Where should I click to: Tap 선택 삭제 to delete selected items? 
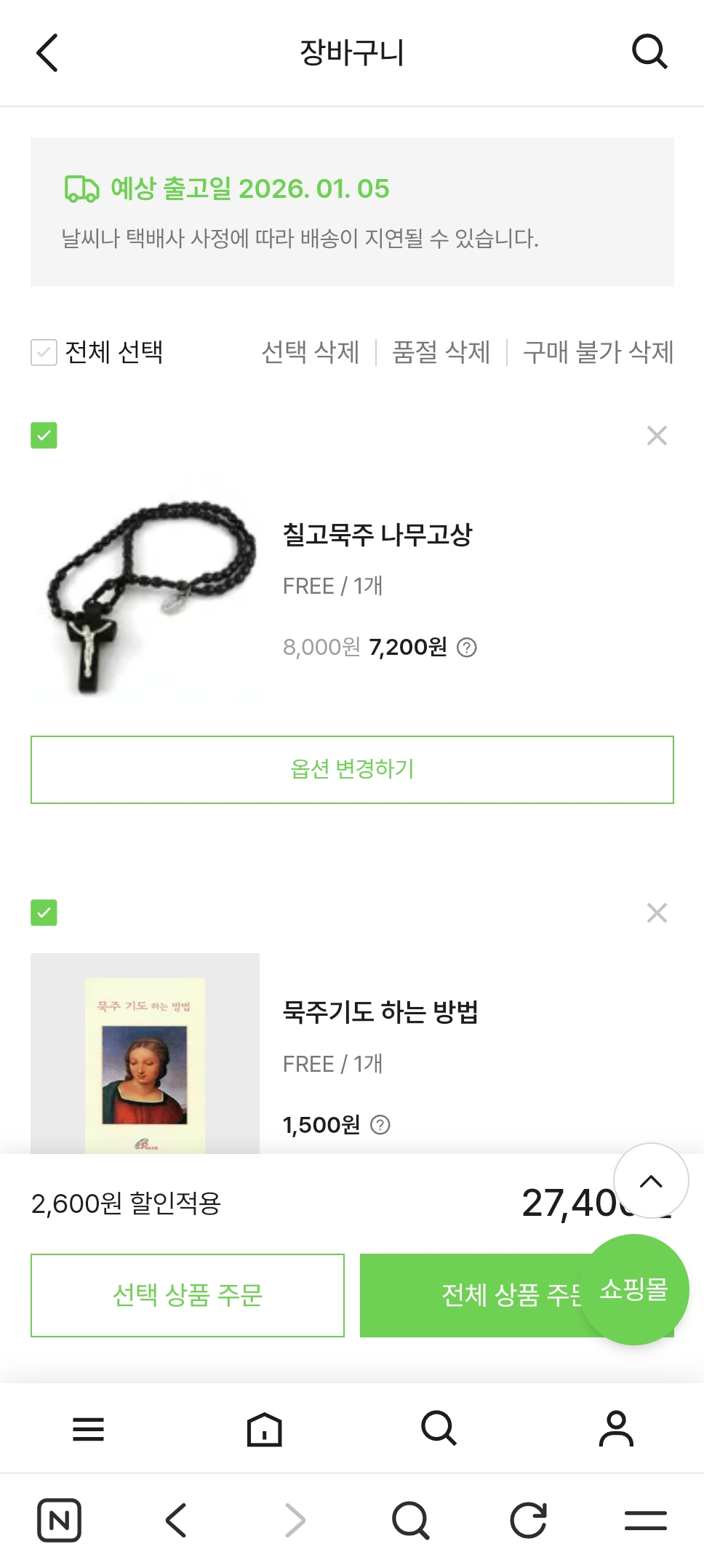(x=311, y=352)
